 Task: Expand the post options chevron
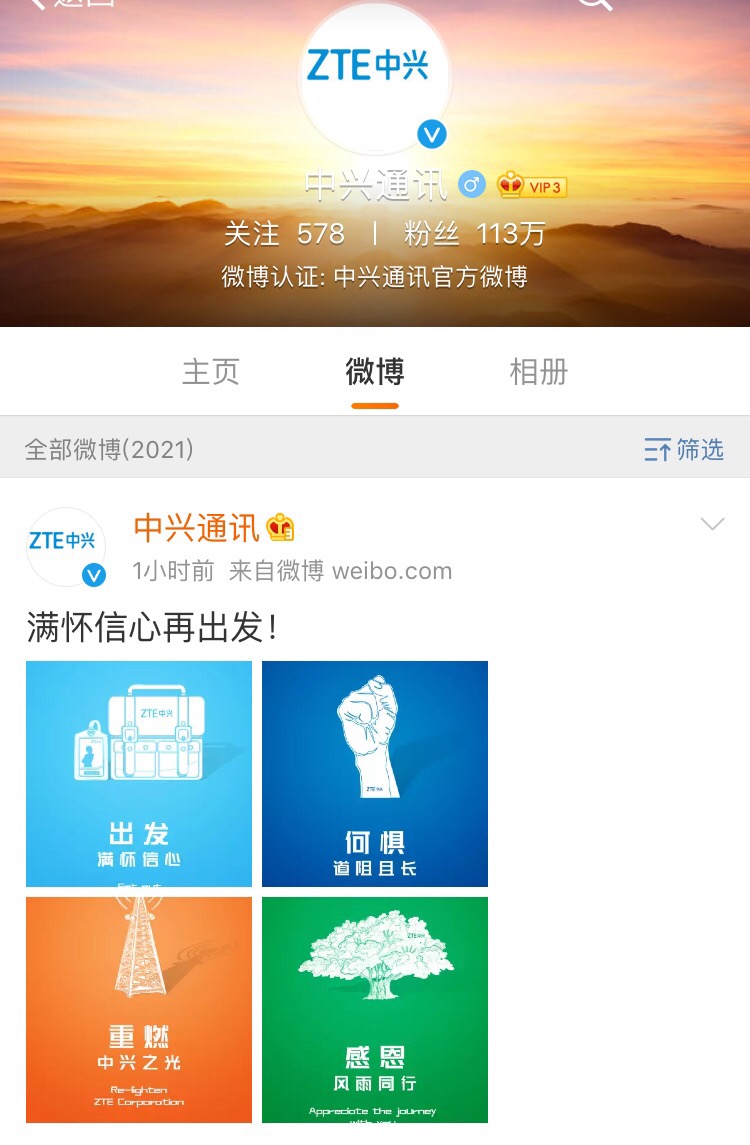tap(712, 524)
